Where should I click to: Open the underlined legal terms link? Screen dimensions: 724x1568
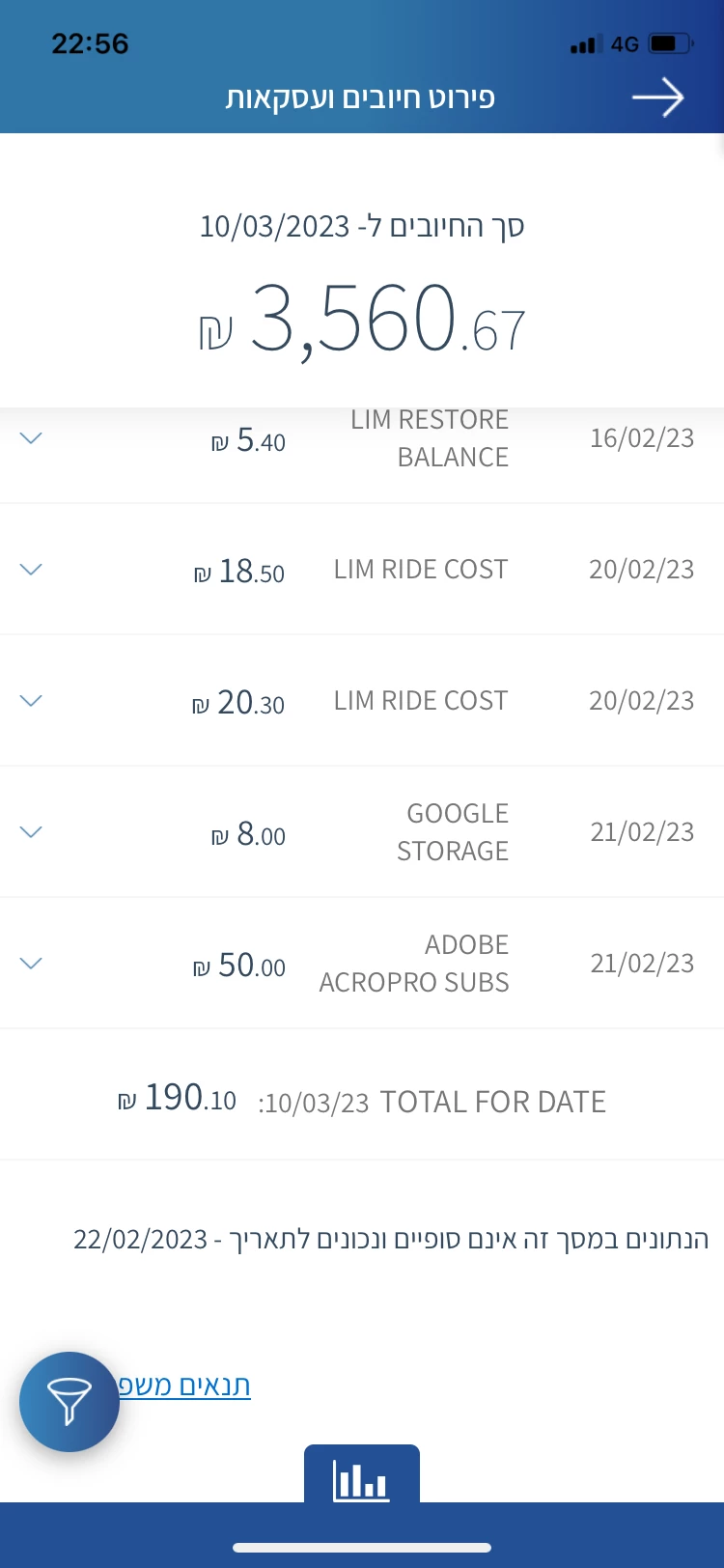coord(188,1386)
